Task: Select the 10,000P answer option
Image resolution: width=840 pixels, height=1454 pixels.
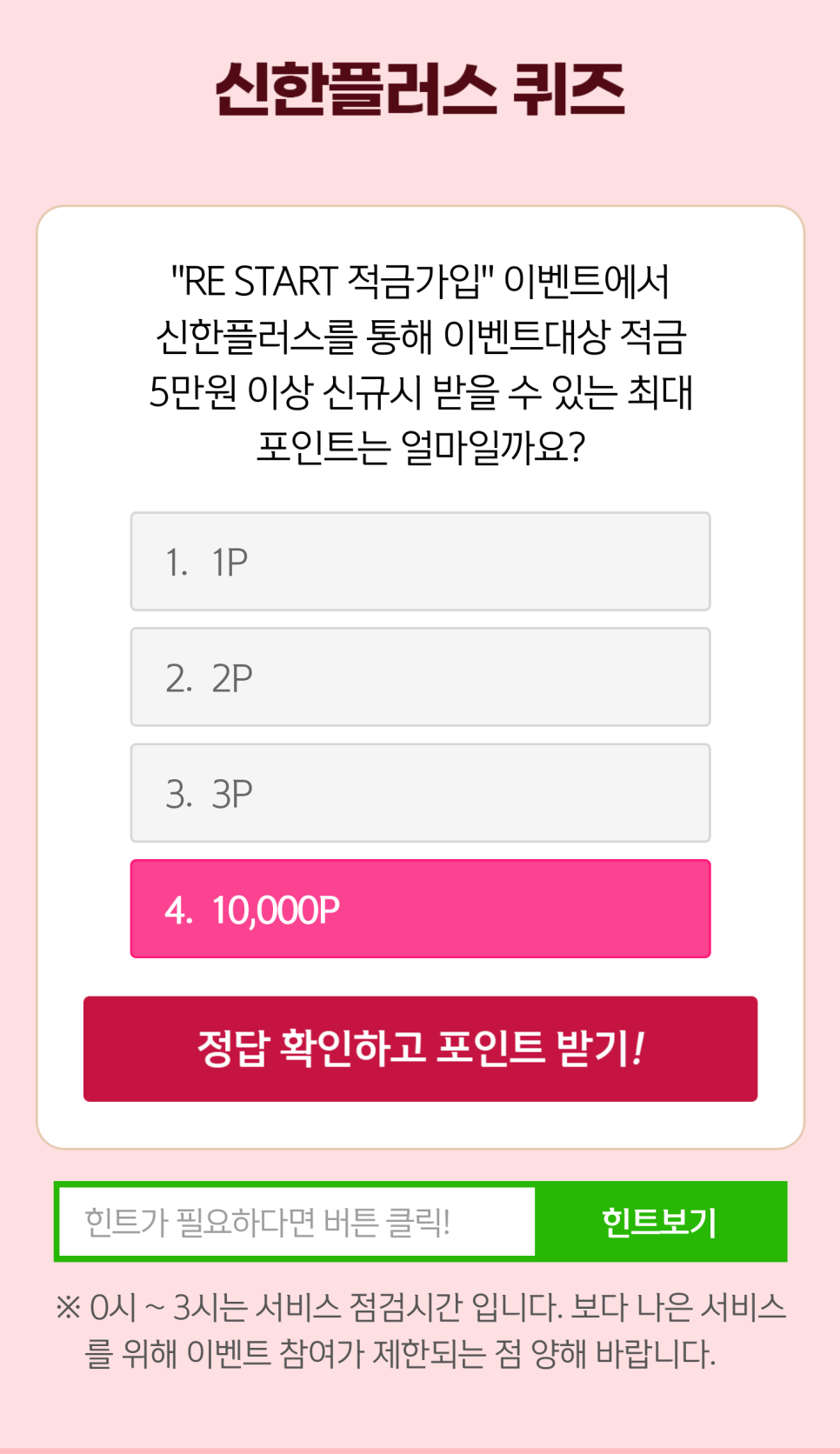Action: 420,909
